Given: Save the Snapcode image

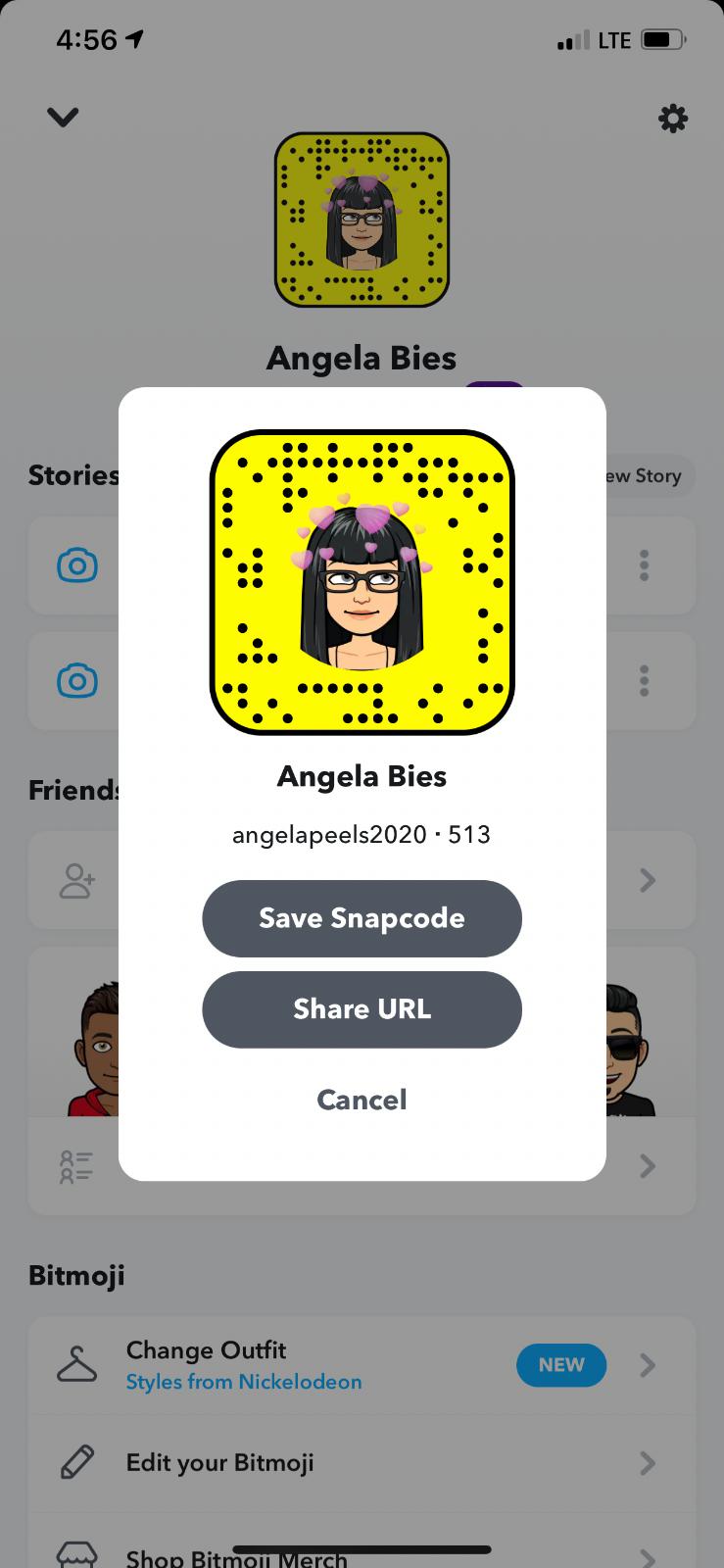Looking at the screenshot, I should pos(362,918).
